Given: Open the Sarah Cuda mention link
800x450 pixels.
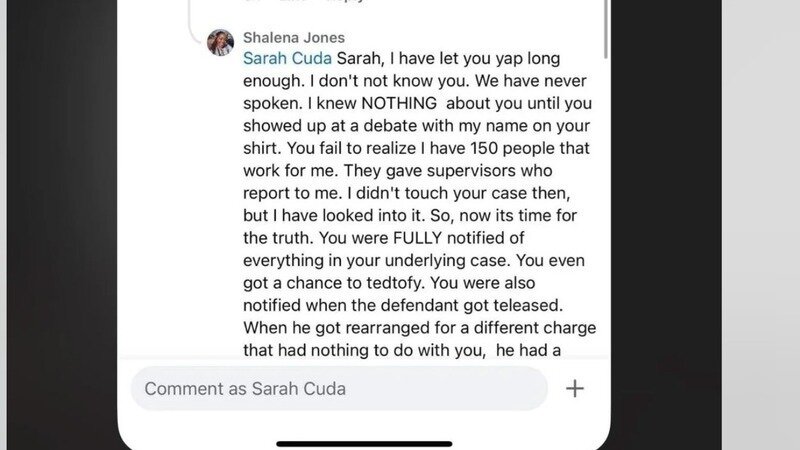Looking at the screenshot, I should [x=287, y=57].
